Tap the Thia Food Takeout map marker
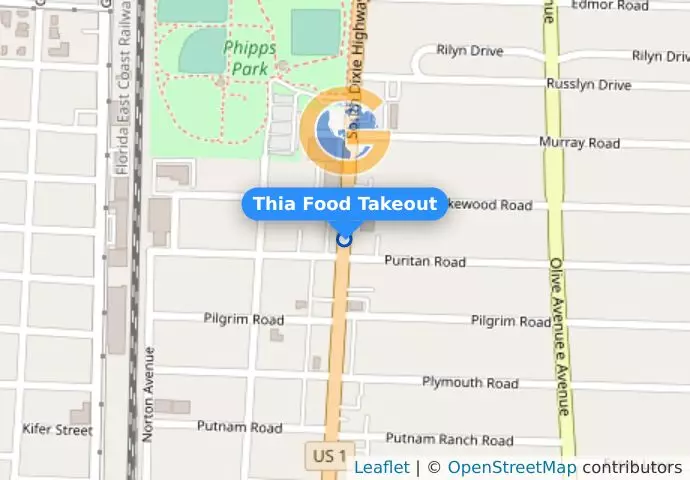The image size is (690, 480). [x=344, y=239]
